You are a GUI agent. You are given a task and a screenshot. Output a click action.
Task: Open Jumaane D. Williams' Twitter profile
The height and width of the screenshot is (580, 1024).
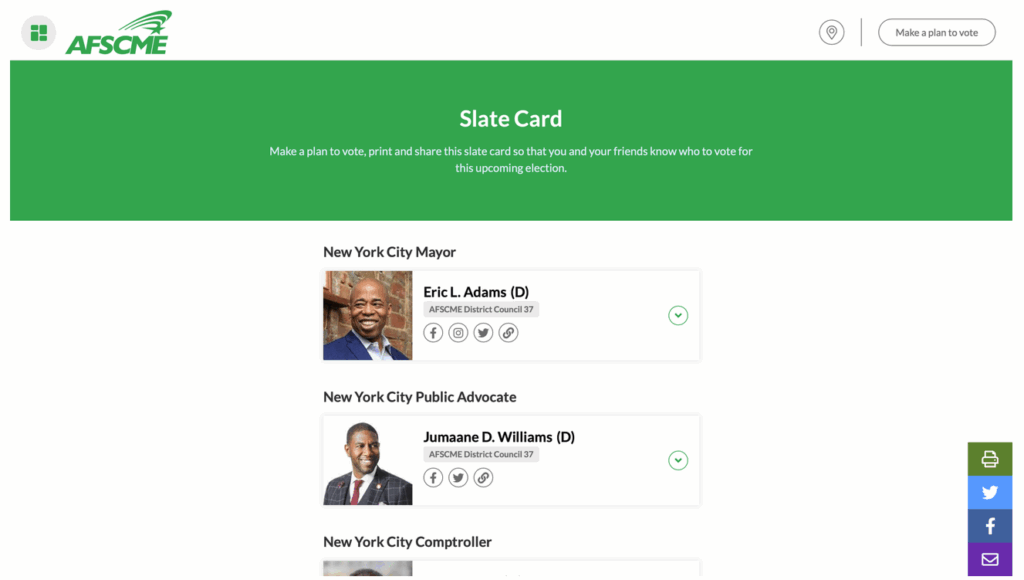pos(458,478)
